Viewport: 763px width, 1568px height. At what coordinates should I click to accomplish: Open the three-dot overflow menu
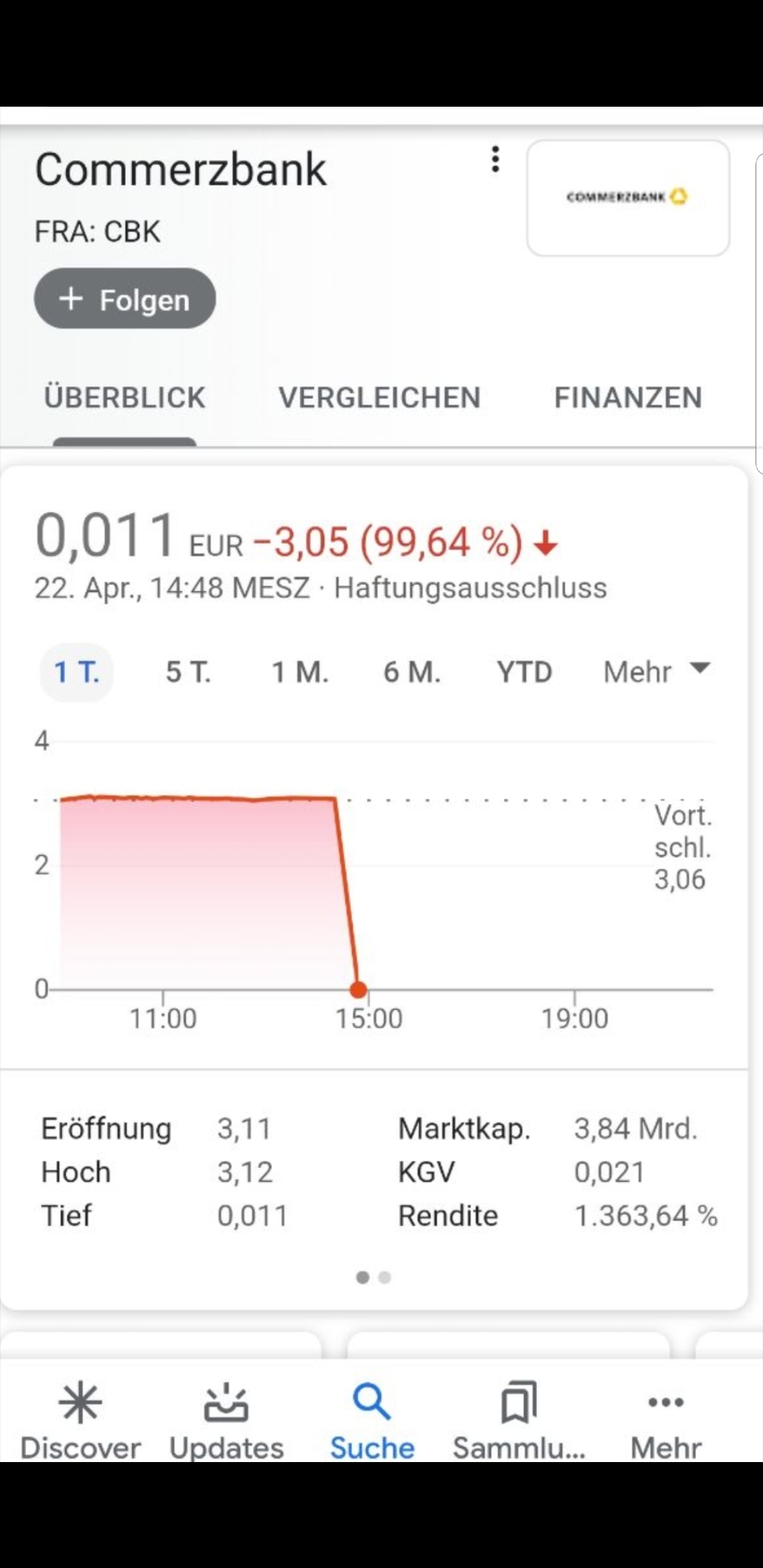(495, 160)
